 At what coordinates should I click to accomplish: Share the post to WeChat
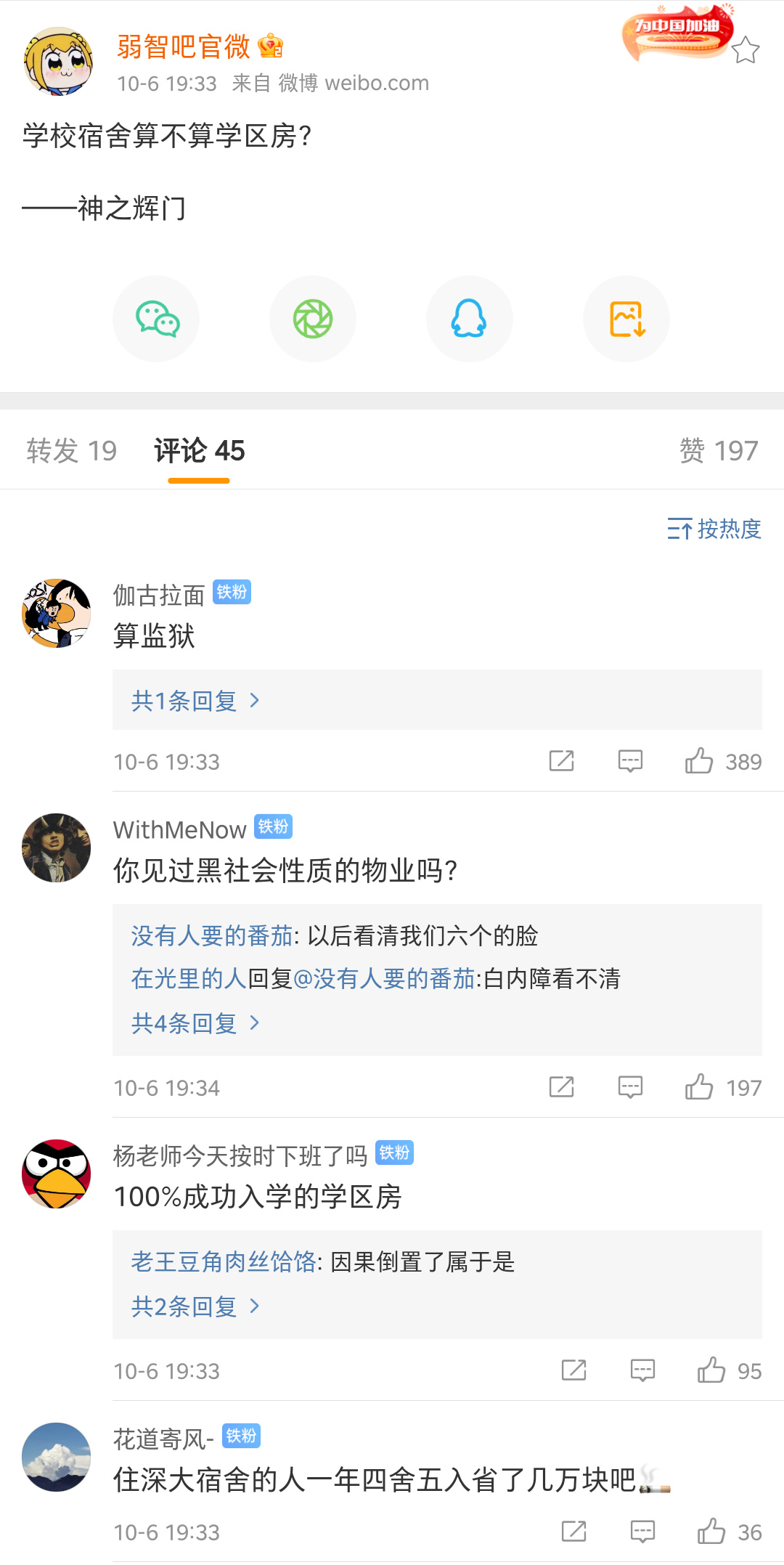(157, 319)
